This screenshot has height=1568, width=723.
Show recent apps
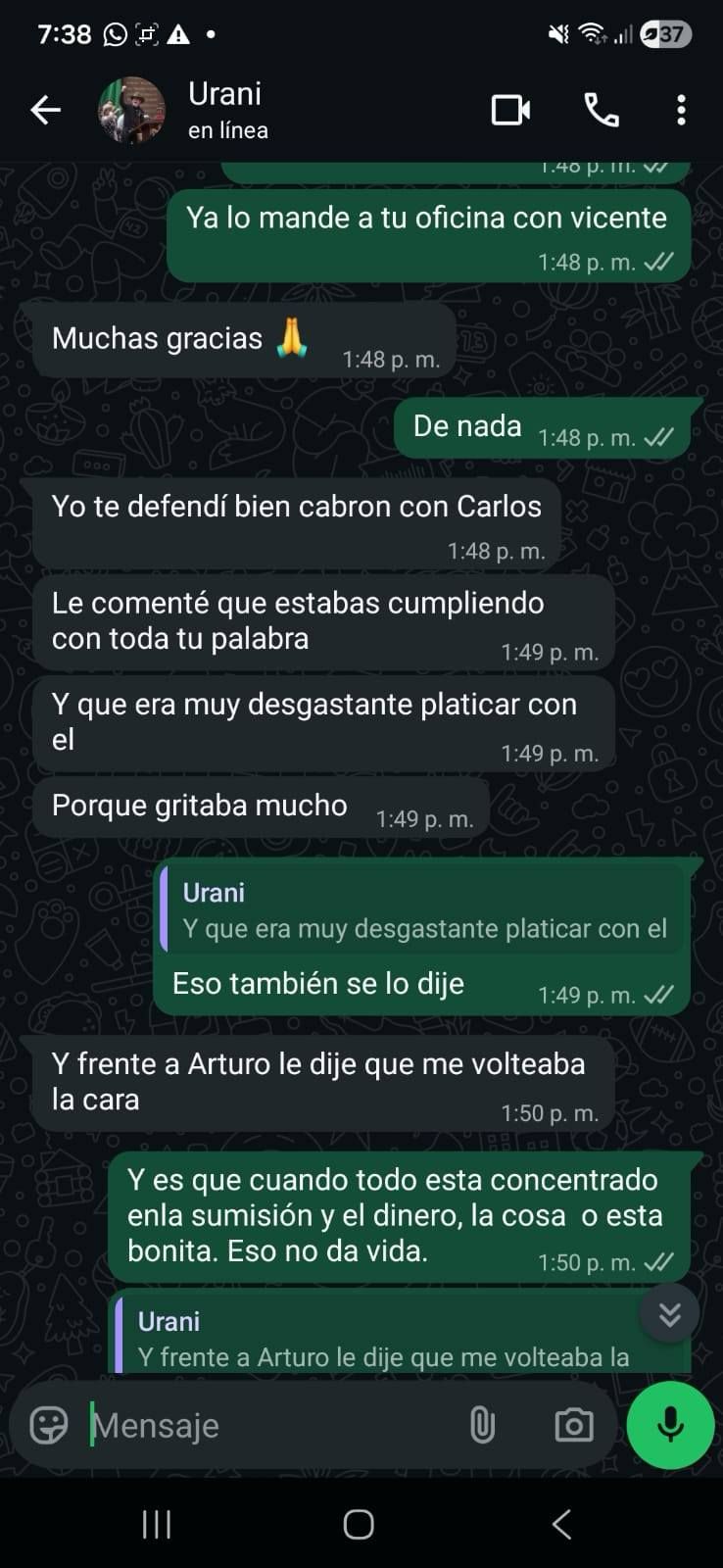pos(157,1524)
